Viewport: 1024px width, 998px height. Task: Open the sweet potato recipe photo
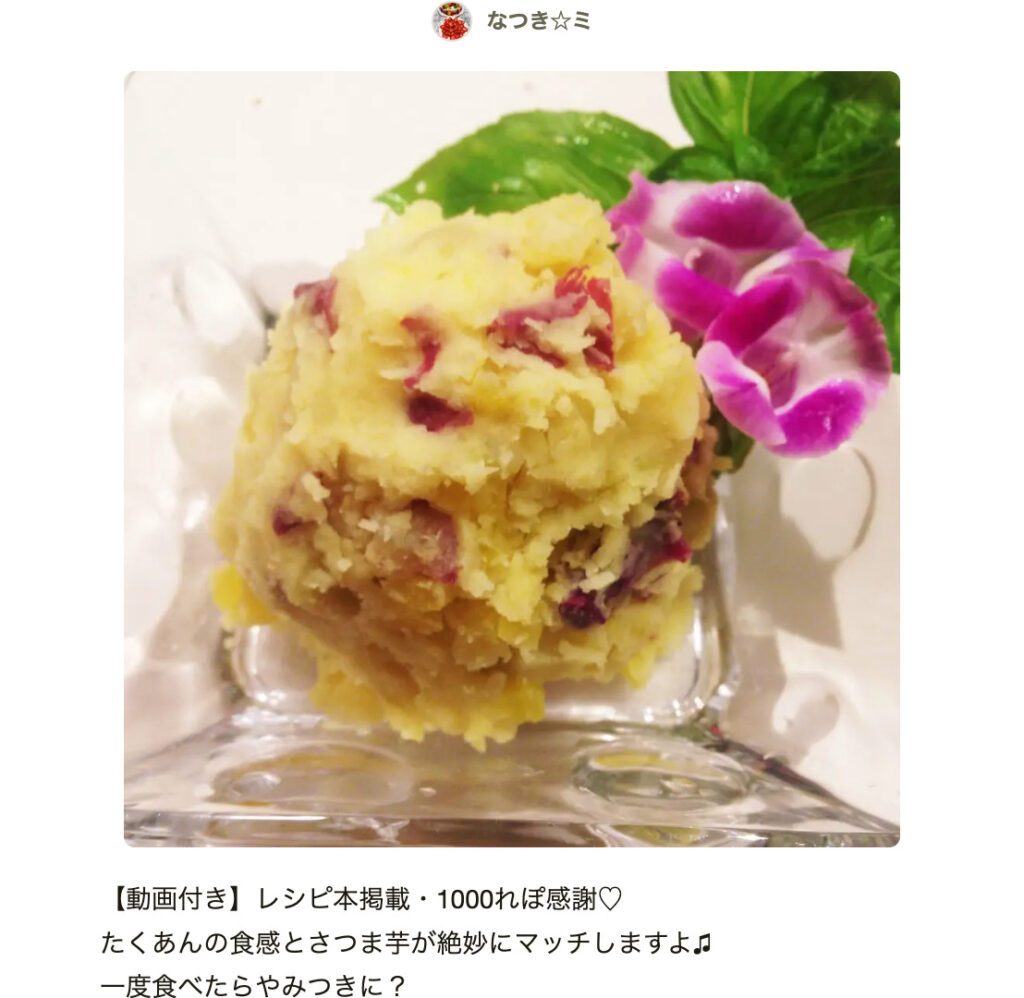tap(511, 459)
